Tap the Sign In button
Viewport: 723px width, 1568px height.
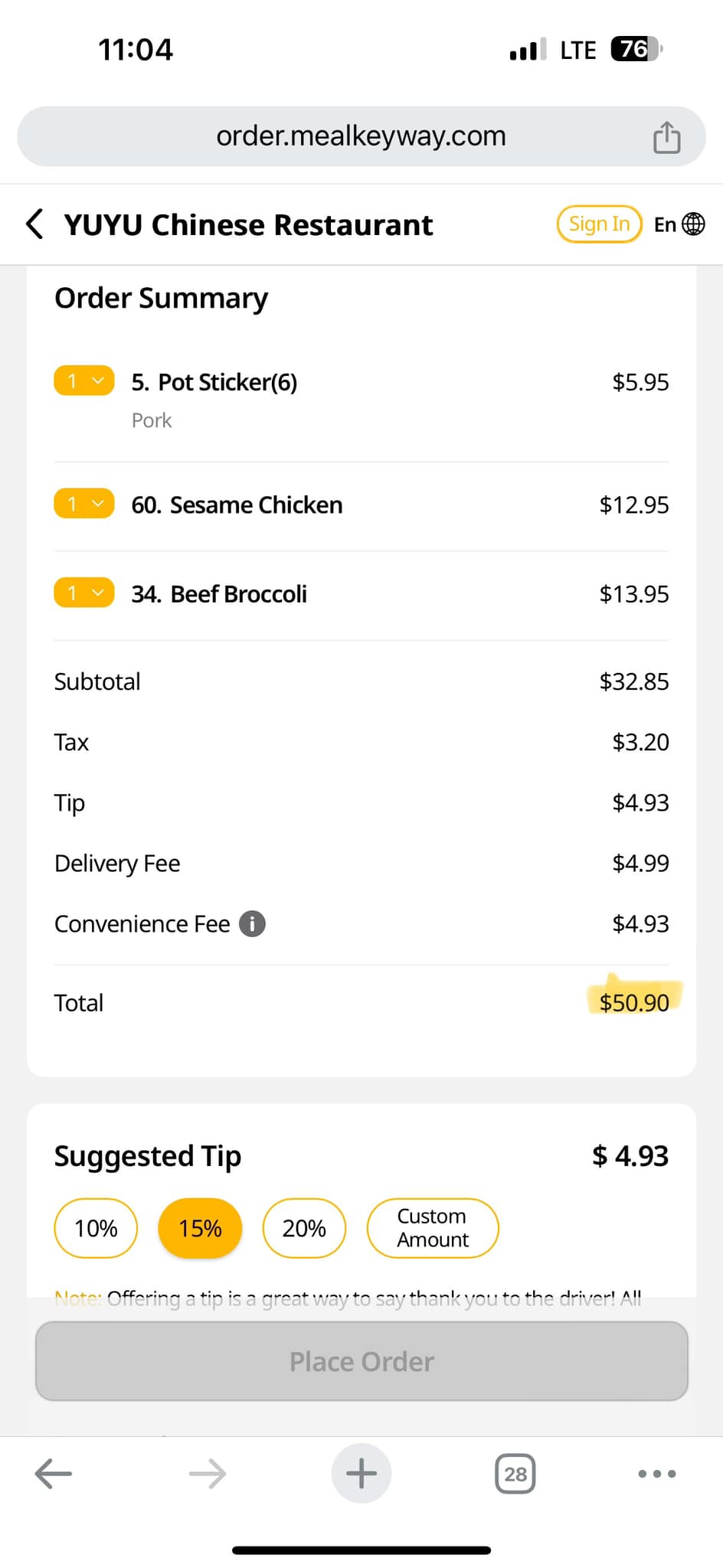coord(599,224)
